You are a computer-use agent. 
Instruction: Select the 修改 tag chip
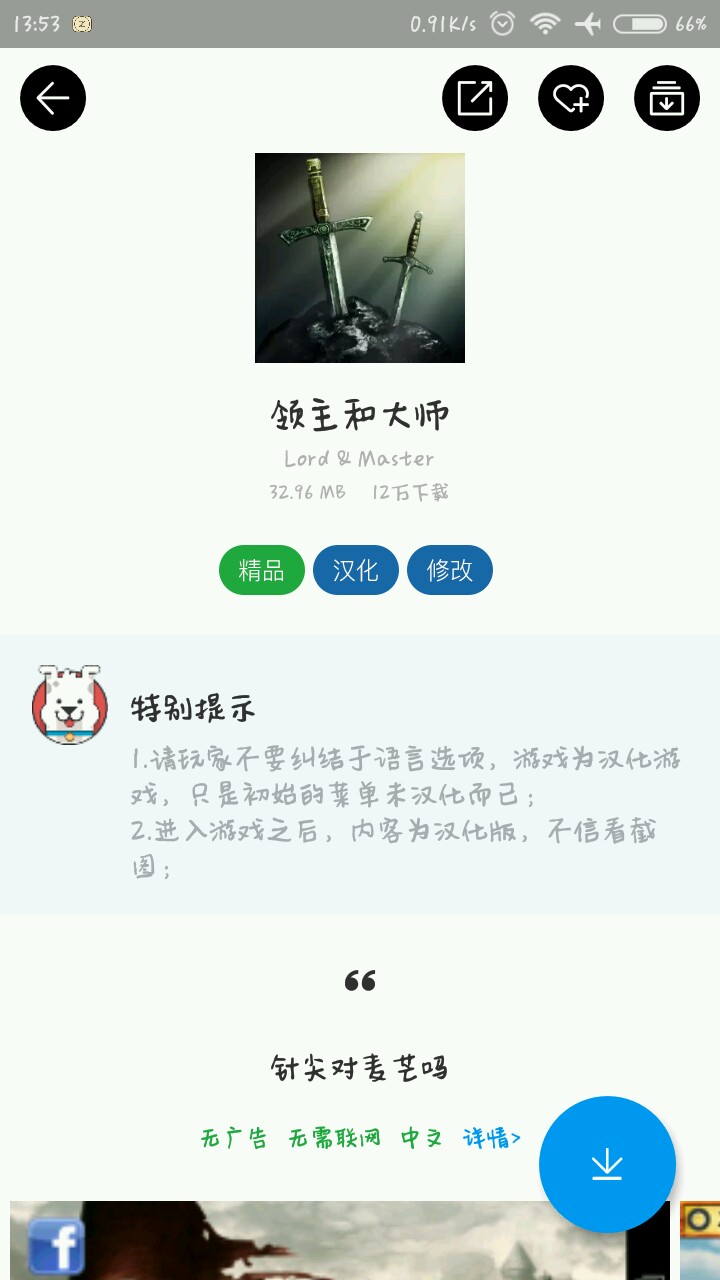(x=450, y=570)
